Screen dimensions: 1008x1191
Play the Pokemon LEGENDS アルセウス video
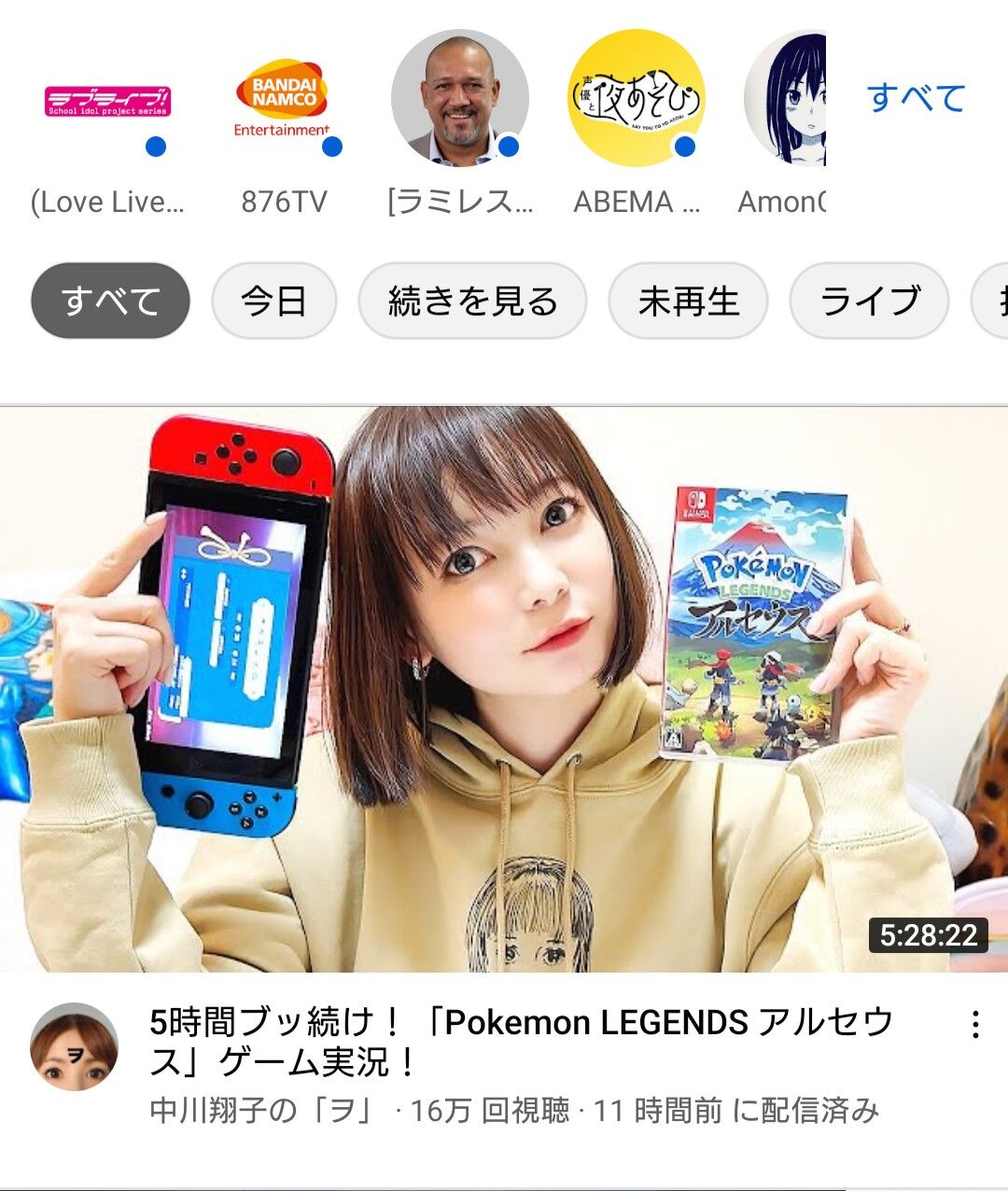pyautogui.click(x=504, y=689)
